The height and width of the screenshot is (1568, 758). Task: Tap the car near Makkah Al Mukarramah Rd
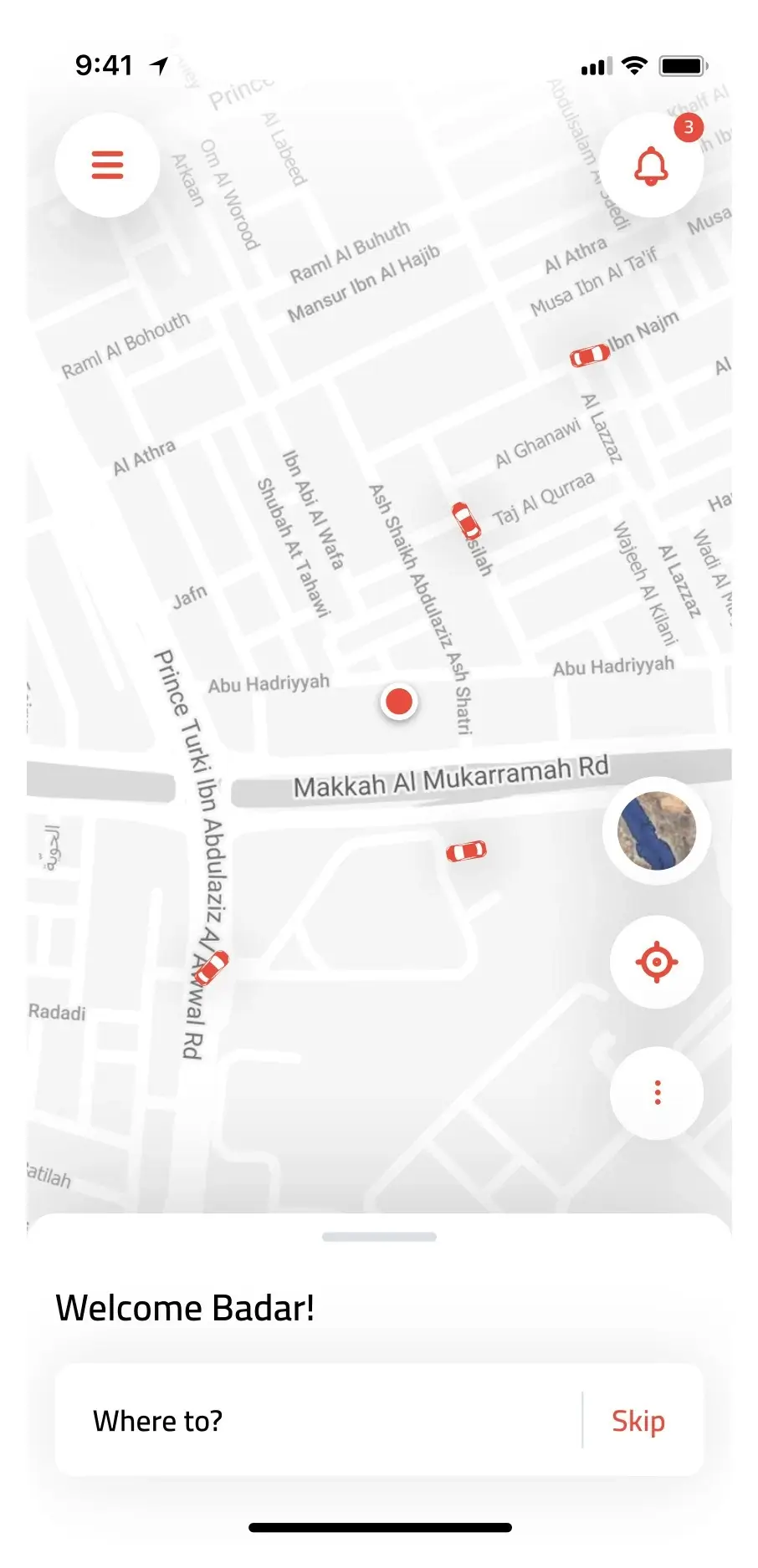click(x=466, y=851)
